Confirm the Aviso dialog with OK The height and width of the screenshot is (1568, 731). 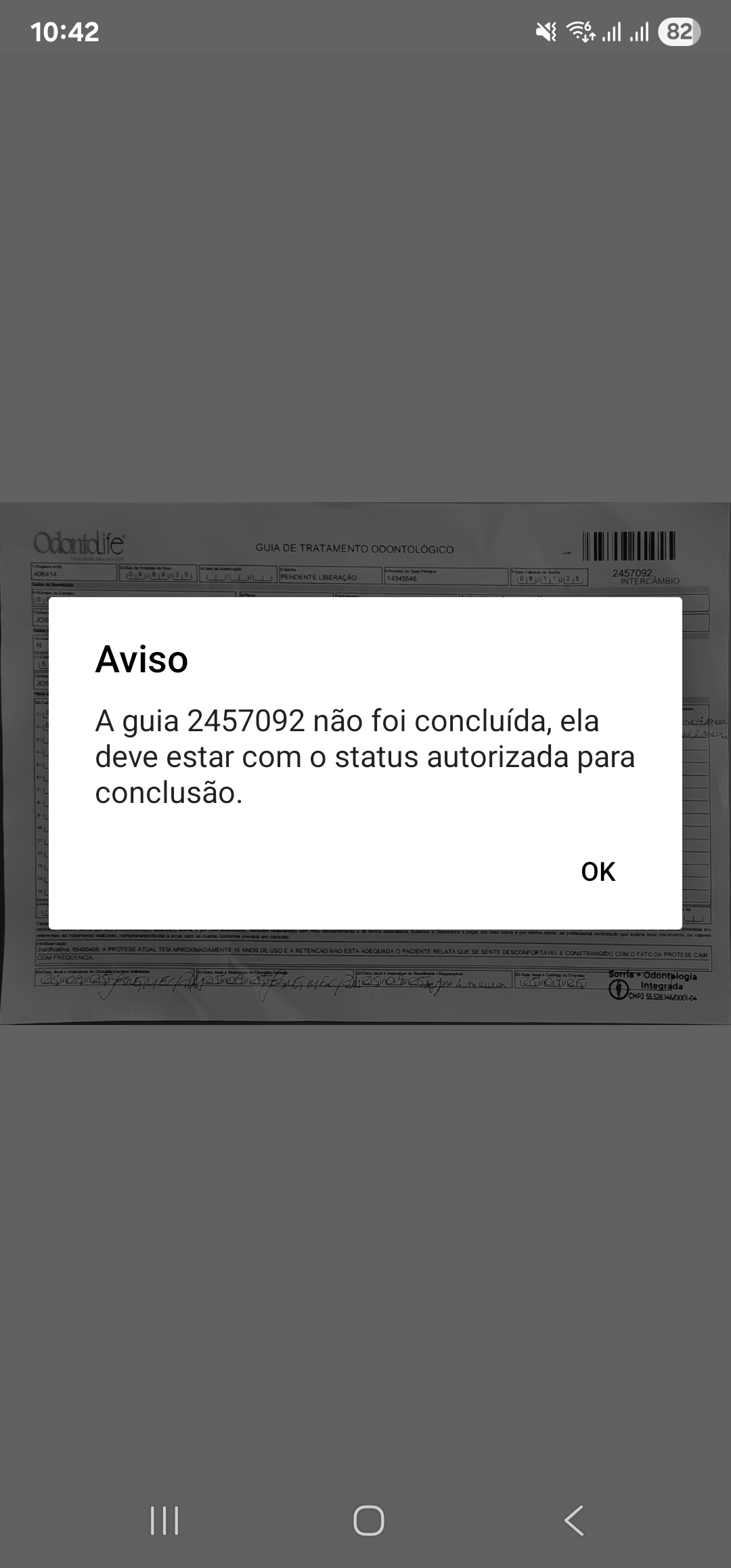click(x=598, y=871)
